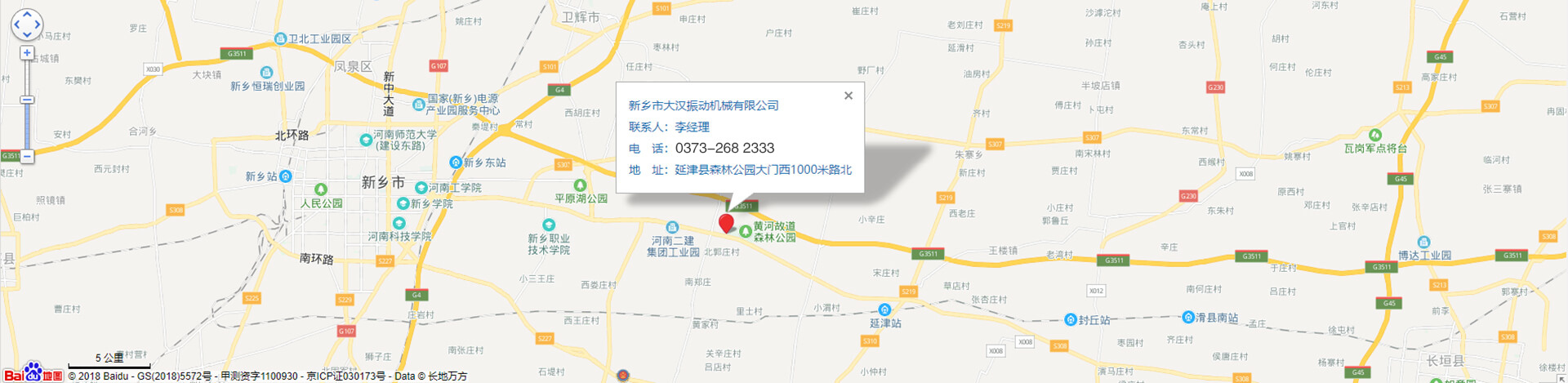Pan the map down with the arrow
1568x383 pixels.
(27, 34)
